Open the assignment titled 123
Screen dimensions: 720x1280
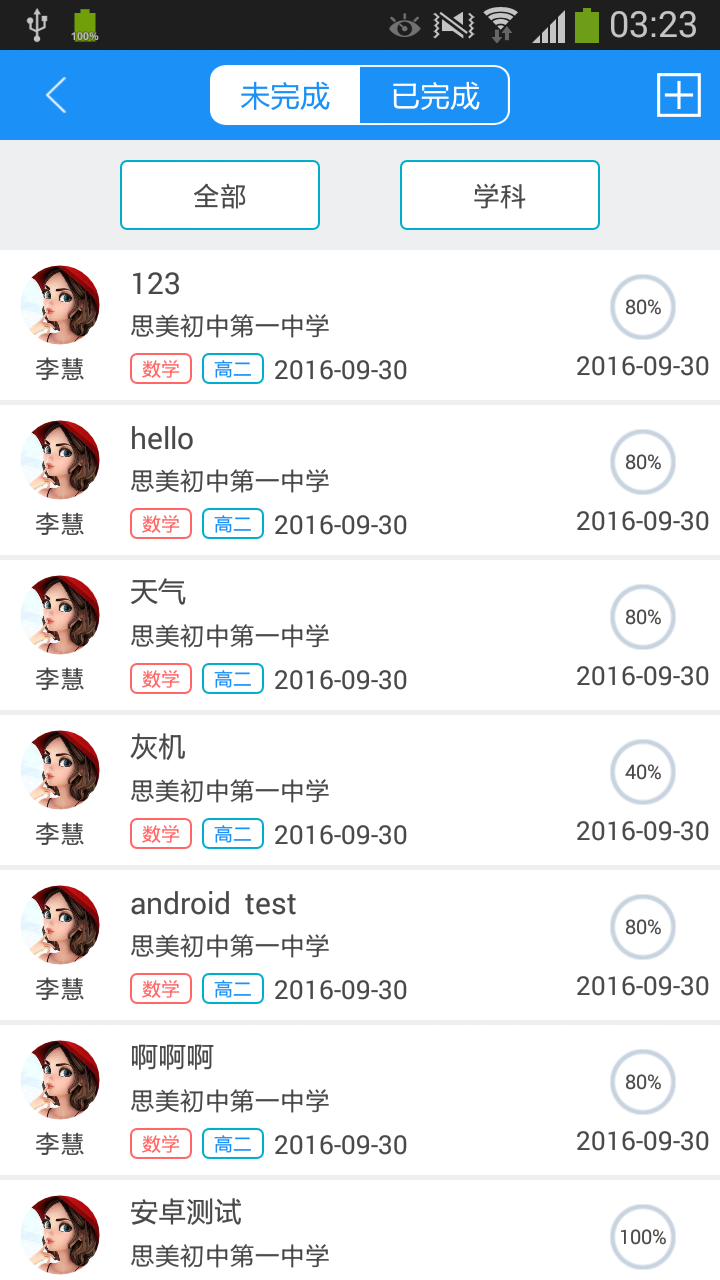tap(360, 326)
